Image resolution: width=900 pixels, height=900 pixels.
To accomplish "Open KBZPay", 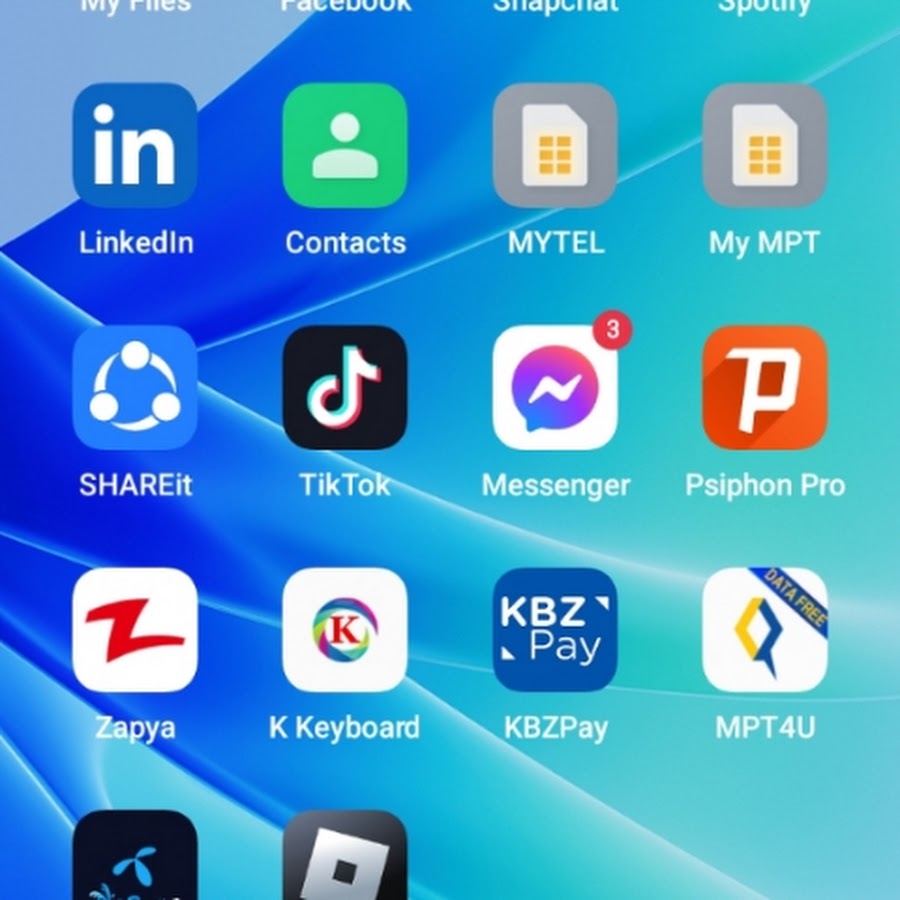I will (x=555, y=630).
